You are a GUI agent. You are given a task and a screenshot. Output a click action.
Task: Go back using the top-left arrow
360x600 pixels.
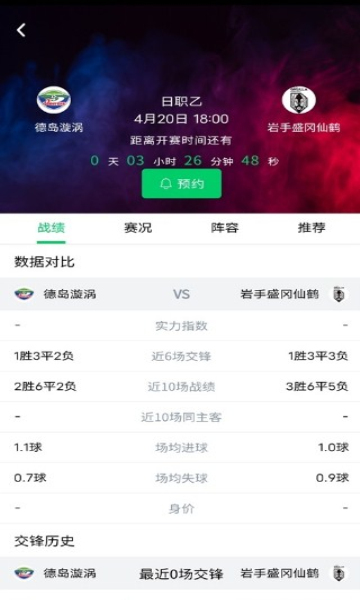[21, 30]
